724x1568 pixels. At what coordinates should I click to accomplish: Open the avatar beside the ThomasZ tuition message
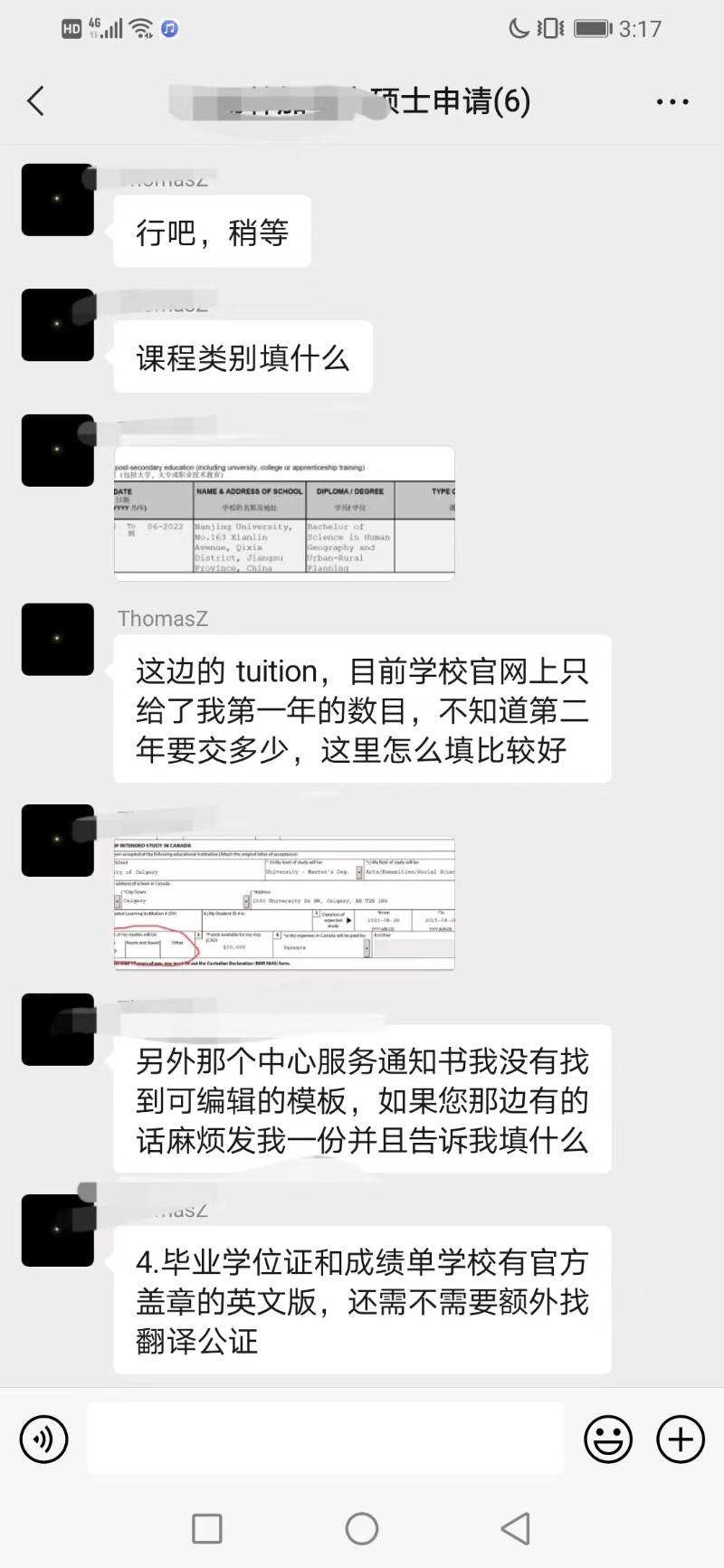[x=58, y=640]
